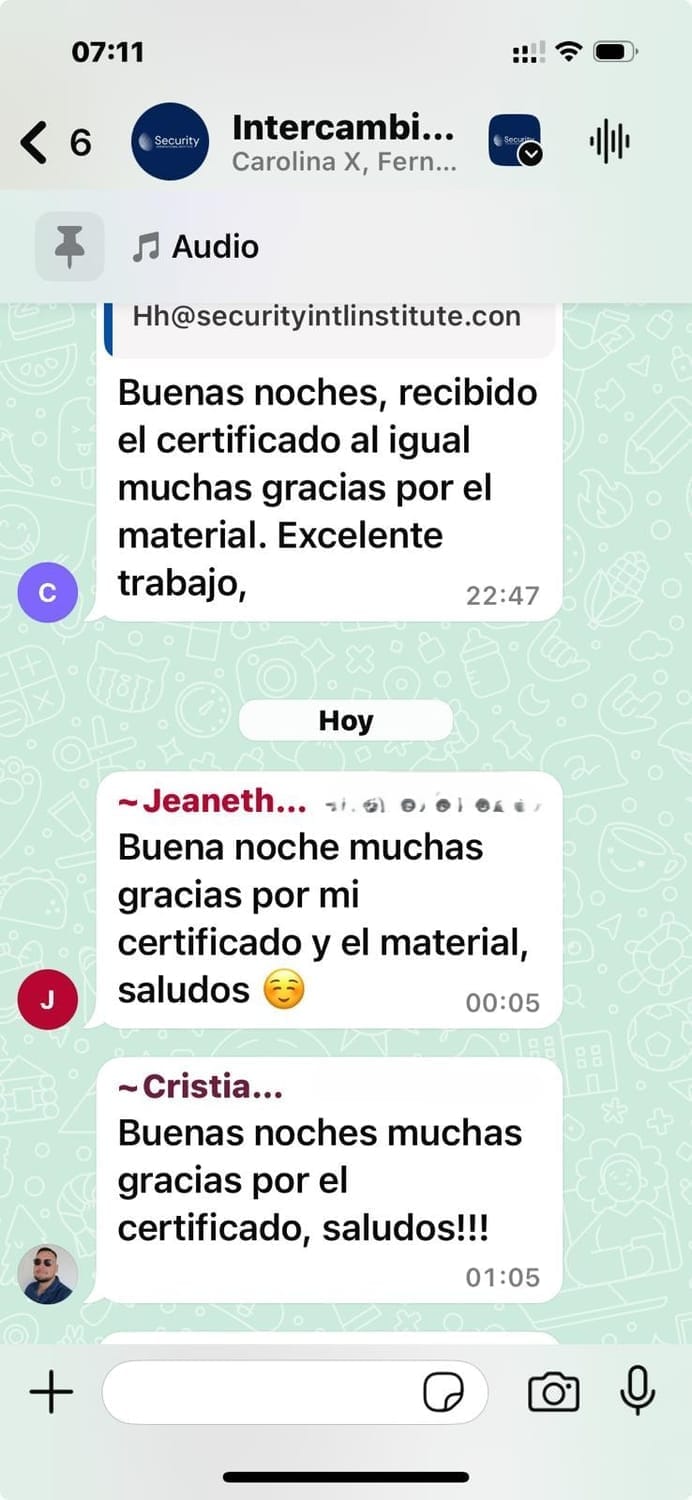Go back to the chat list
The height and width of the screenshot is (1500, 692).
click(35, 142)
